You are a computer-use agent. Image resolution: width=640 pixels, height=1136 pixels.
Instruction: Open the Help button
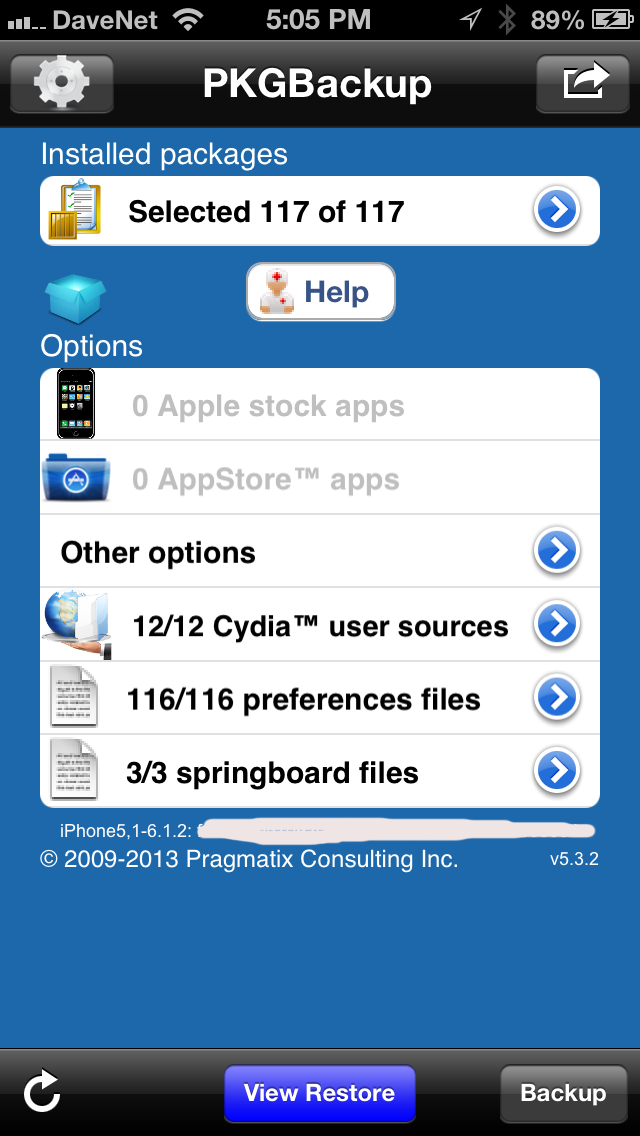pyautogui.click(x=320, y=292)
